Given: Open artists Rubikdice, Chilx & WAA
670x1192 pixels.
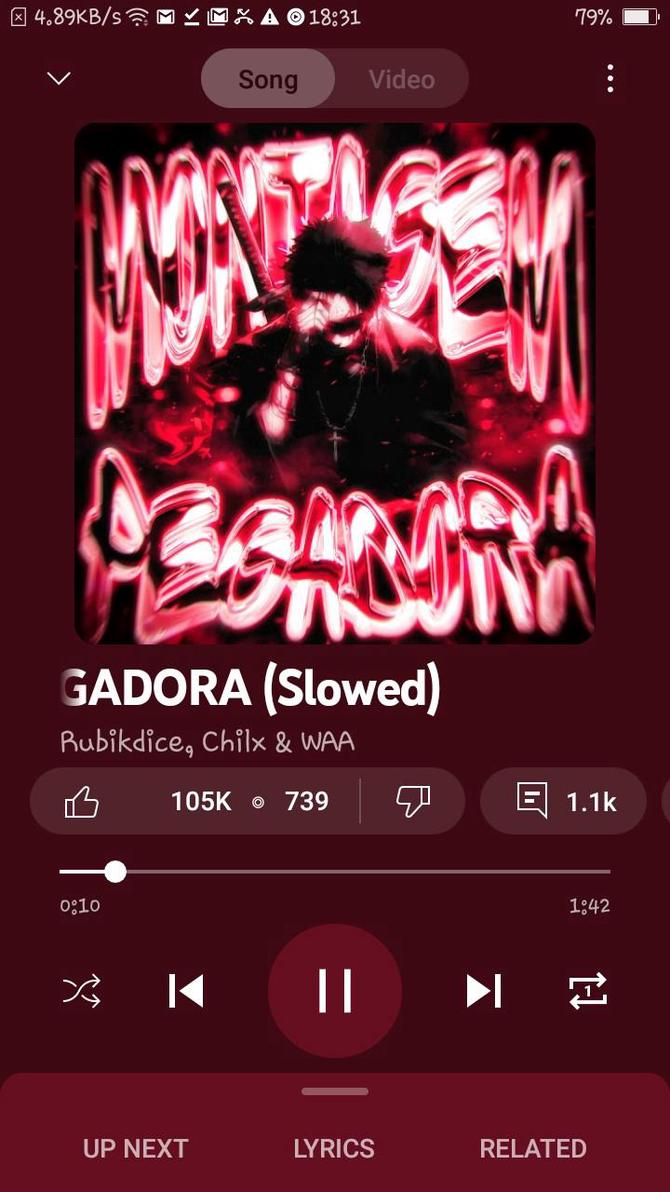Looking at the screenshot, I should pos(207,743).
